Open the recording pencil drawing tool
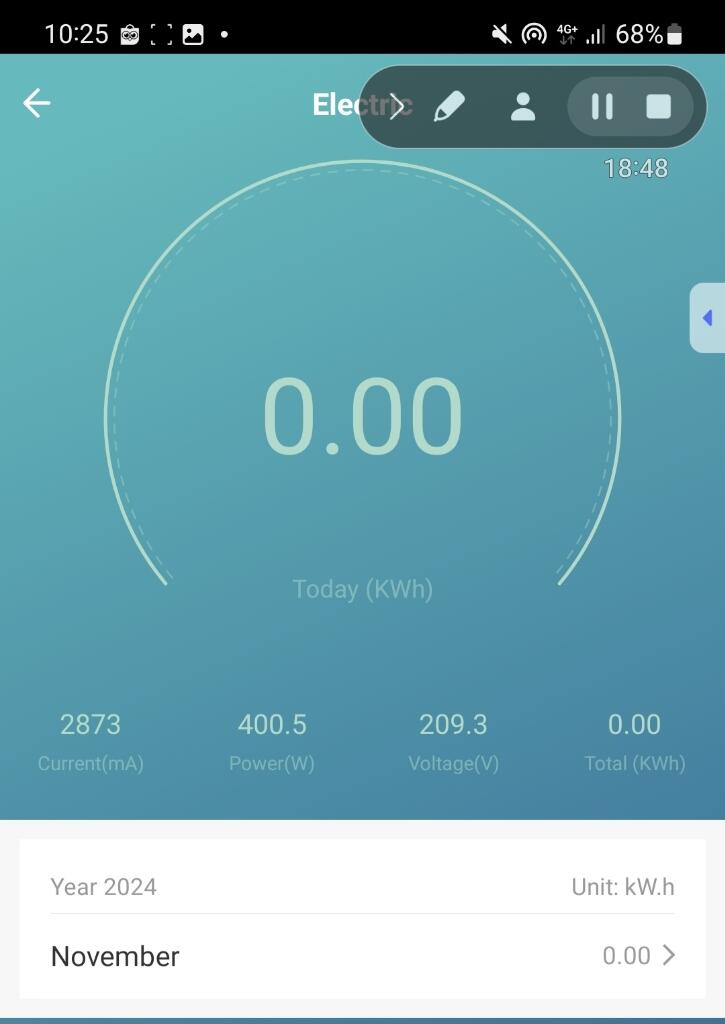 449,107
